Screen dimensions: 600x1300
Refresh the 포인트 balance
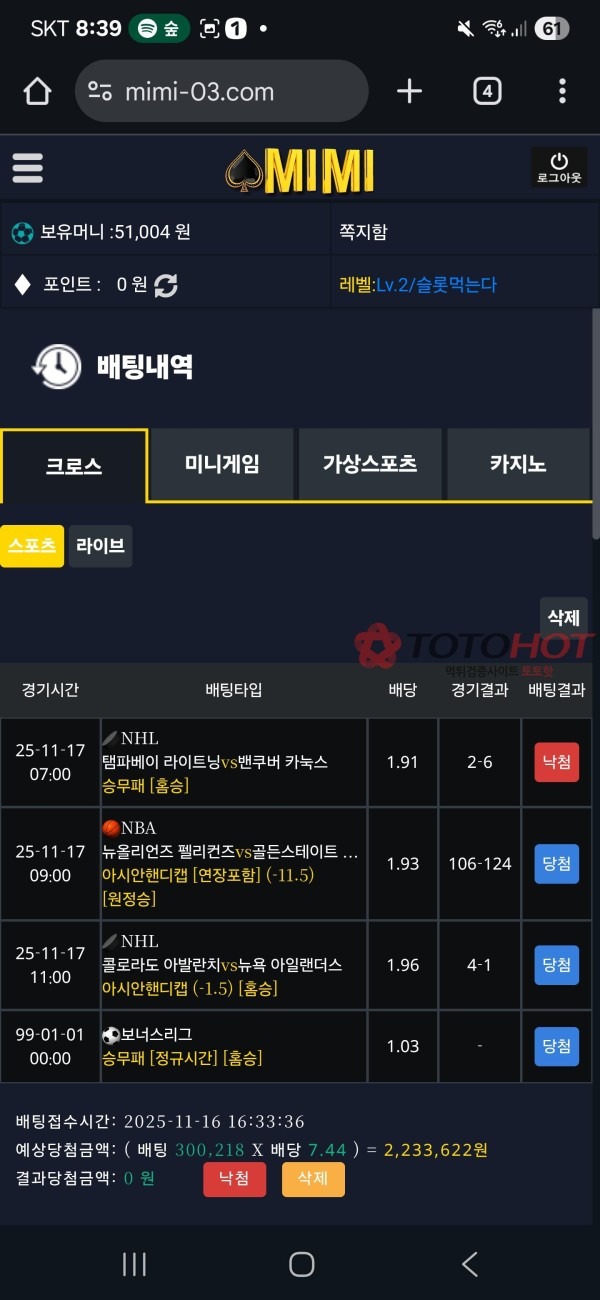[166, 285]
